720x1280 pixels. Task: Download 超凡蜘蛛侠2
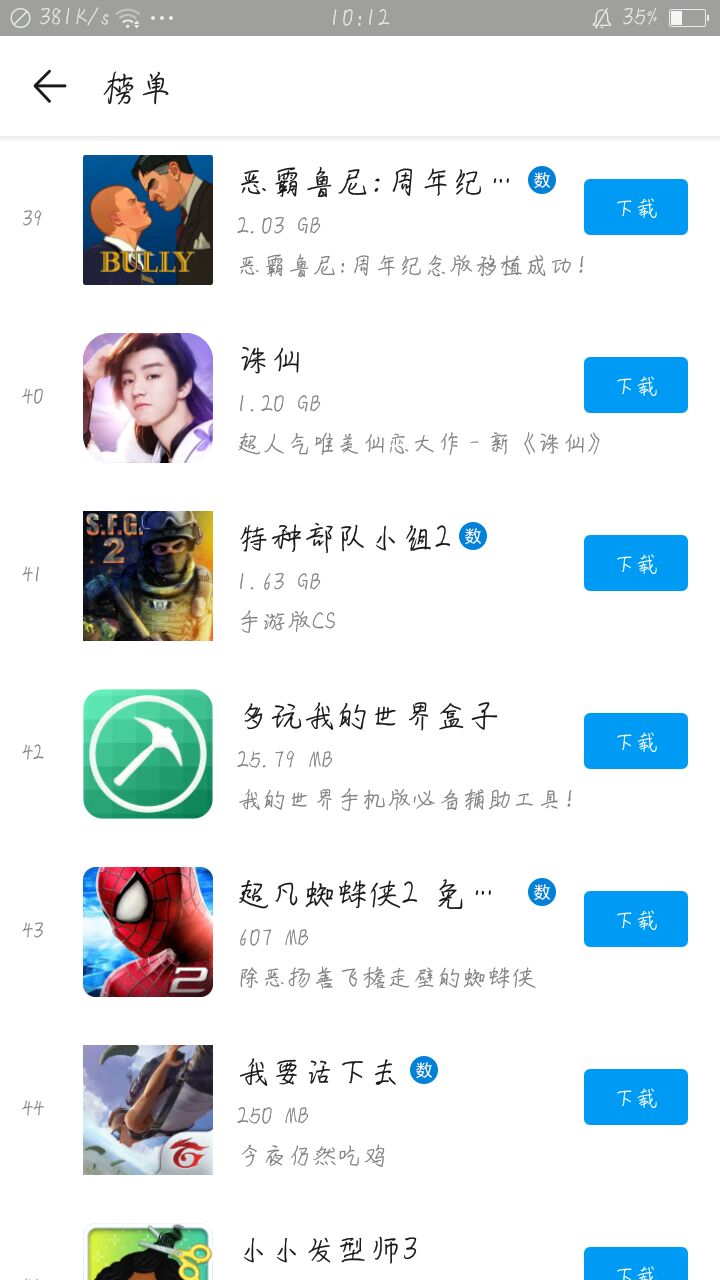click(x=635, y=919)
